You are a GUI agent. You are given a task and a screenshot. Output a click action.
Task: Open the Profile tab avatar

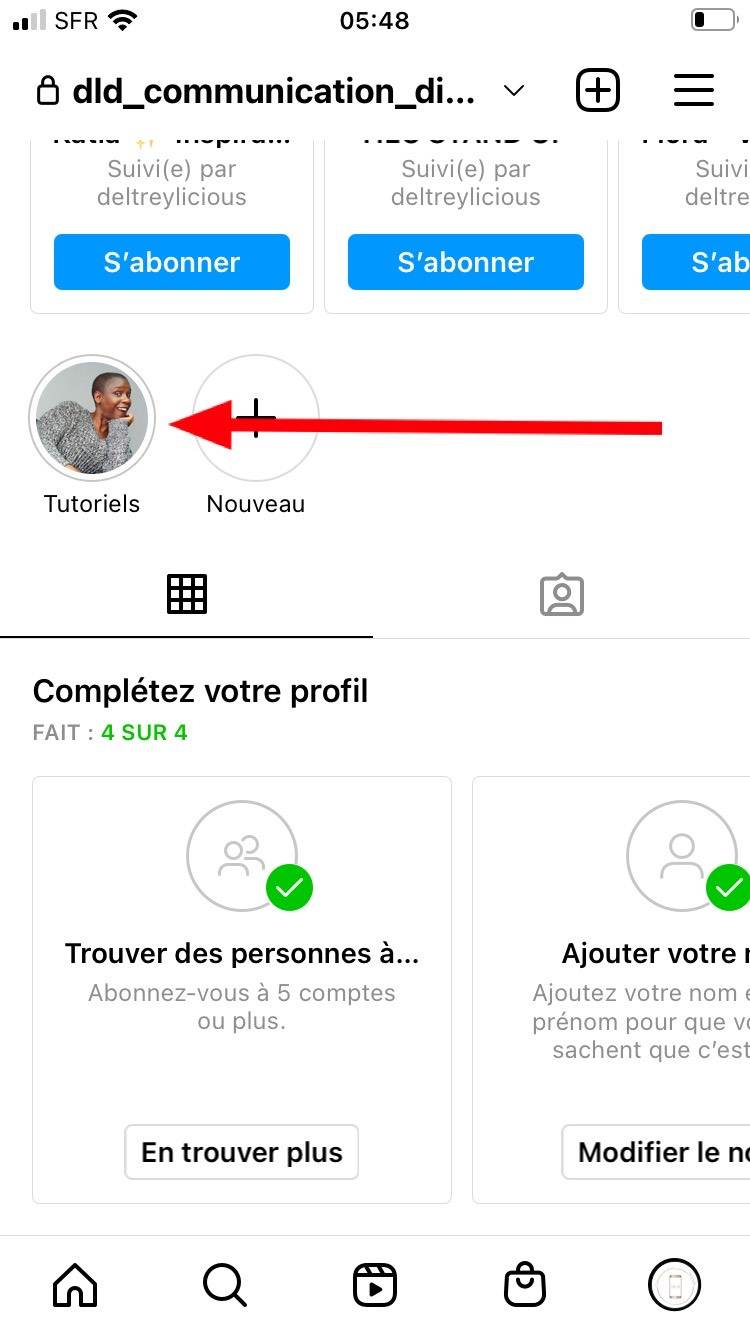click(x=674, y=1284)
